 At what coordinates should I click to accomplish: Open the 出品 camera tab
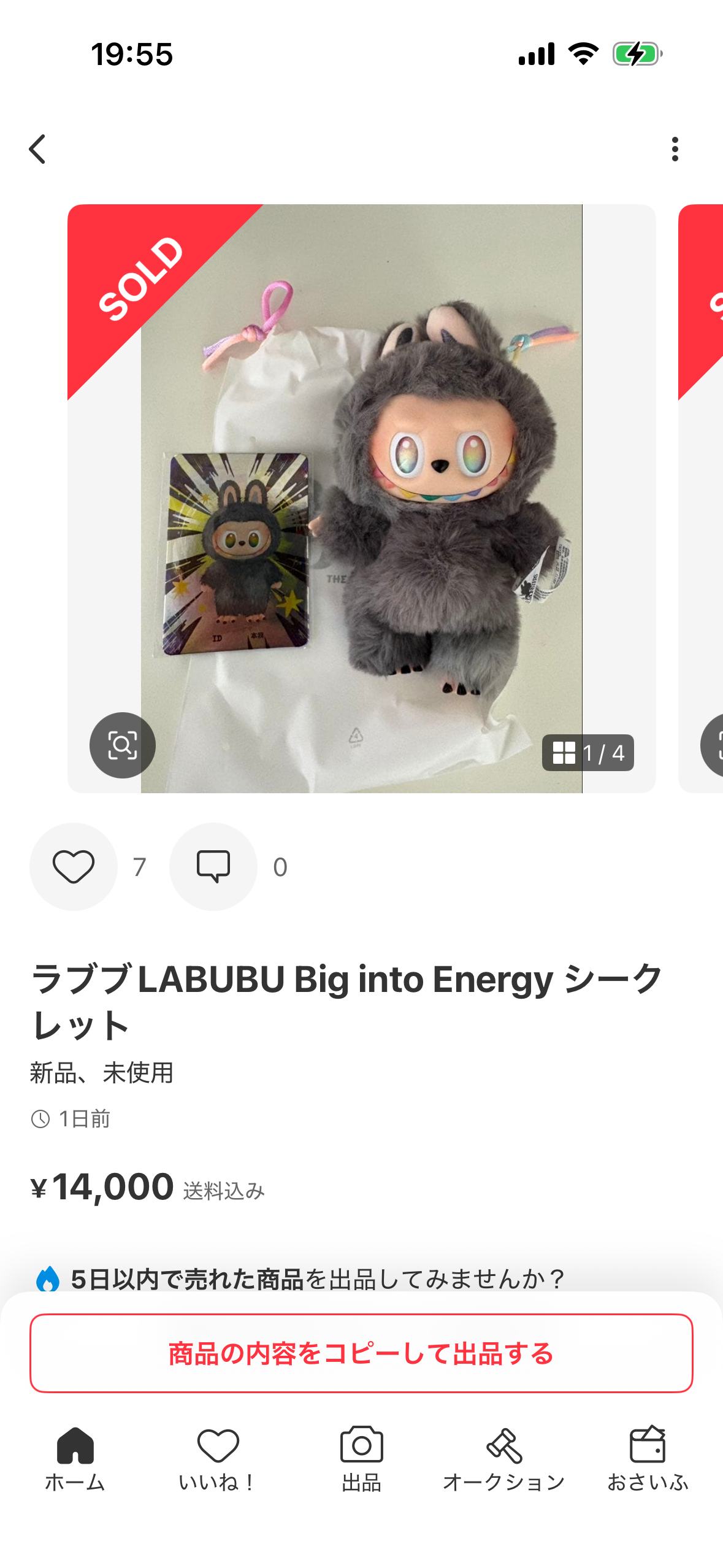tap(361, 1459)
